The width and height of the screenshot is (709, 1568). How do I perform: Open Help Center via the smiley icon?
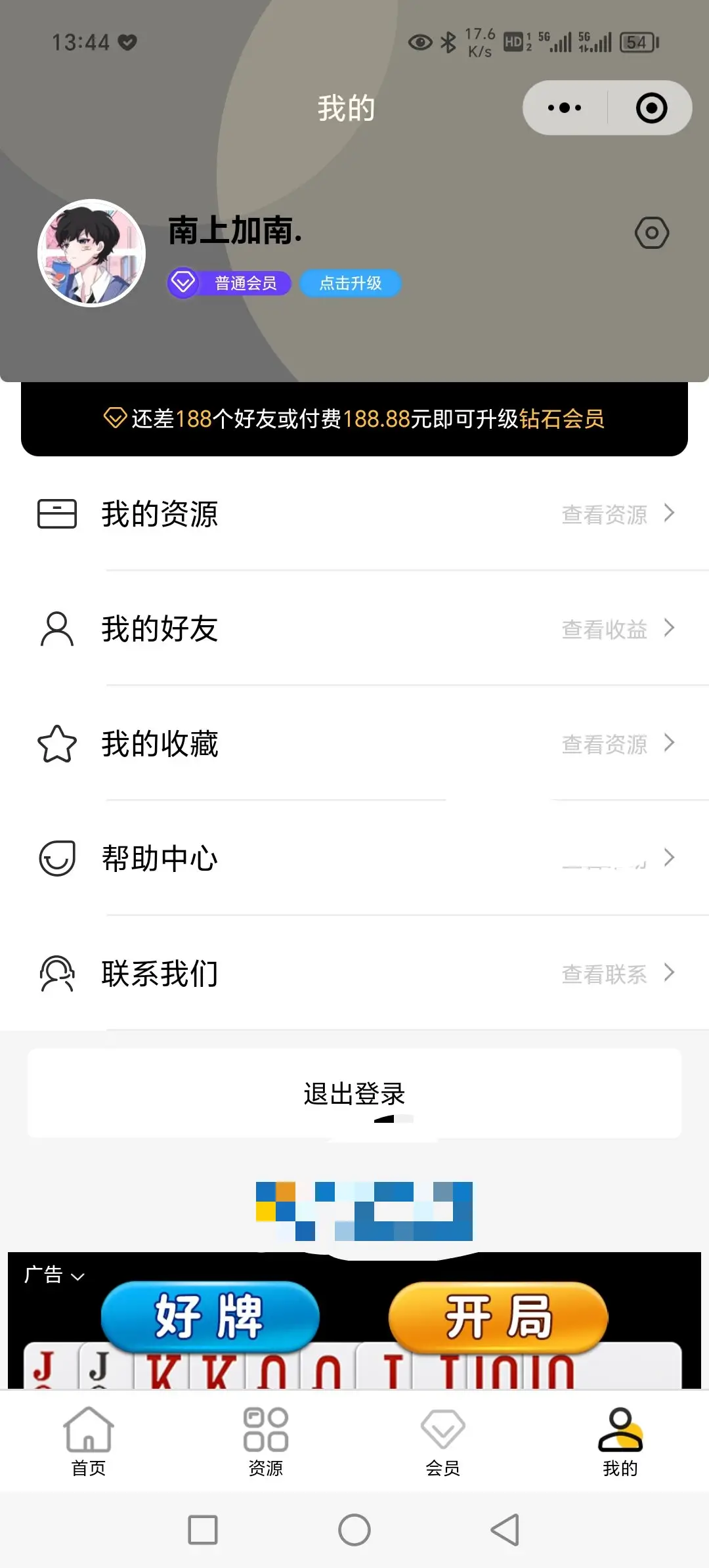pyautogui.click(x=56, y=859)
